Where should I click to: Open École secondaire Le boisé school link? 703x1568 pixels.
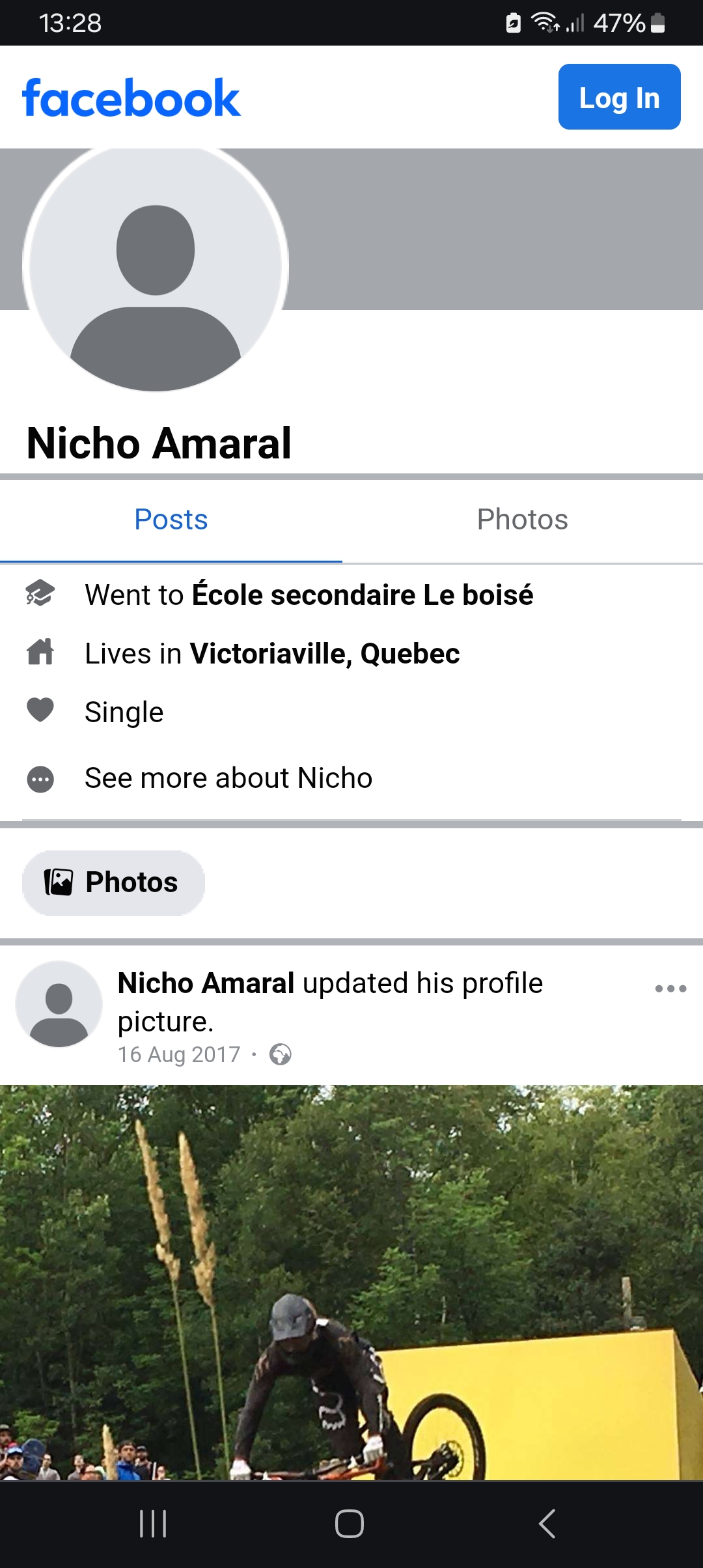point(363,595)
